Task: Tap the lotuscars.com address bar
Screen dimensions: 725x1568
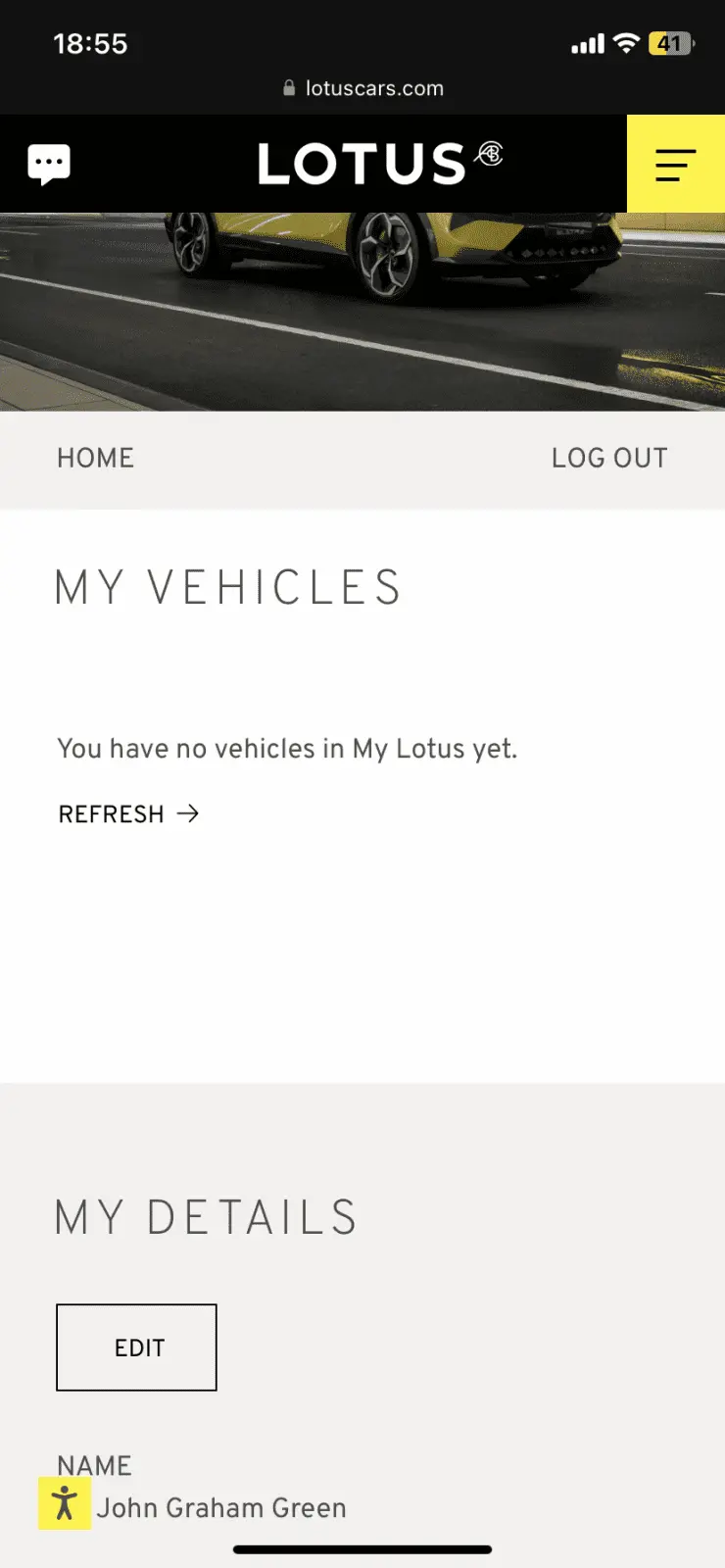Action: (363, 88)
